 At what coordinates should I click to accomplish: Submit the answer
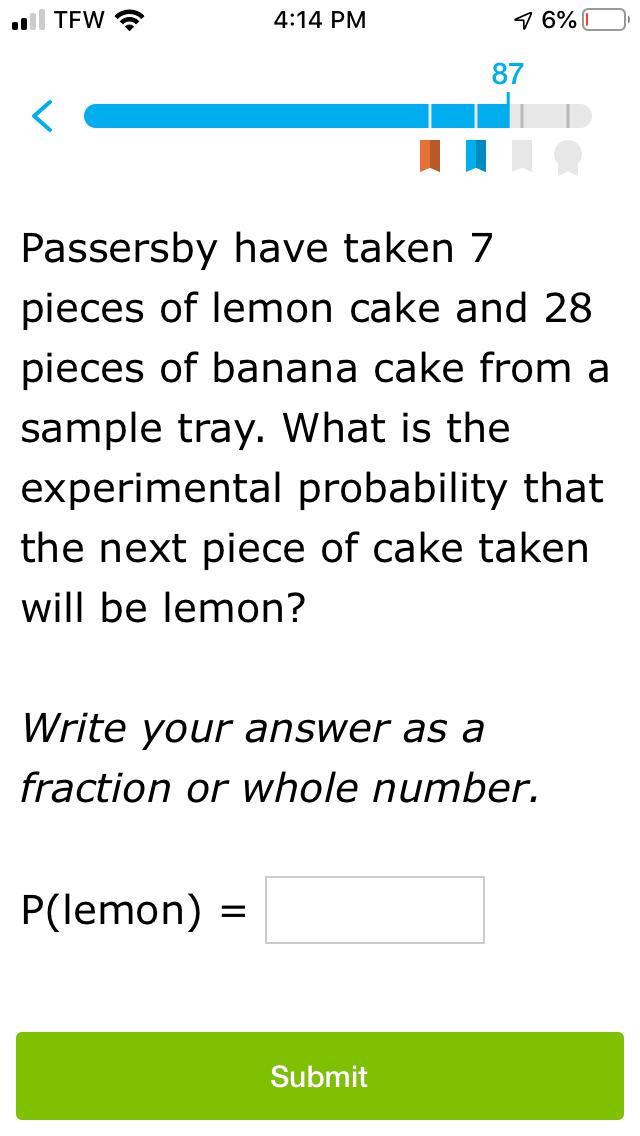319,1075
